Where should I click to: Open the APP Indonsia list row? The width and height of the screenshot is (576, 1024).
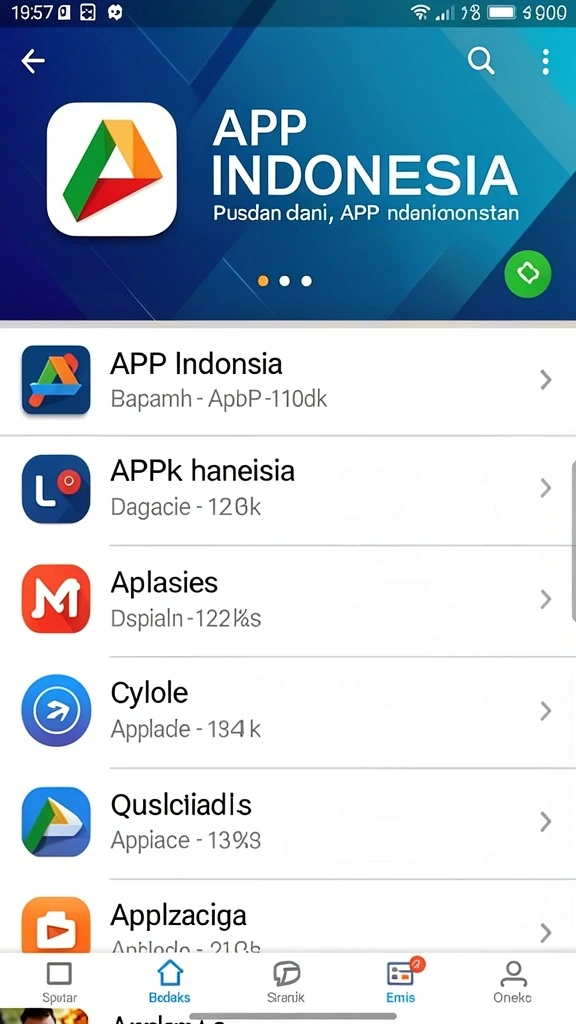click(x=288, y=380)
